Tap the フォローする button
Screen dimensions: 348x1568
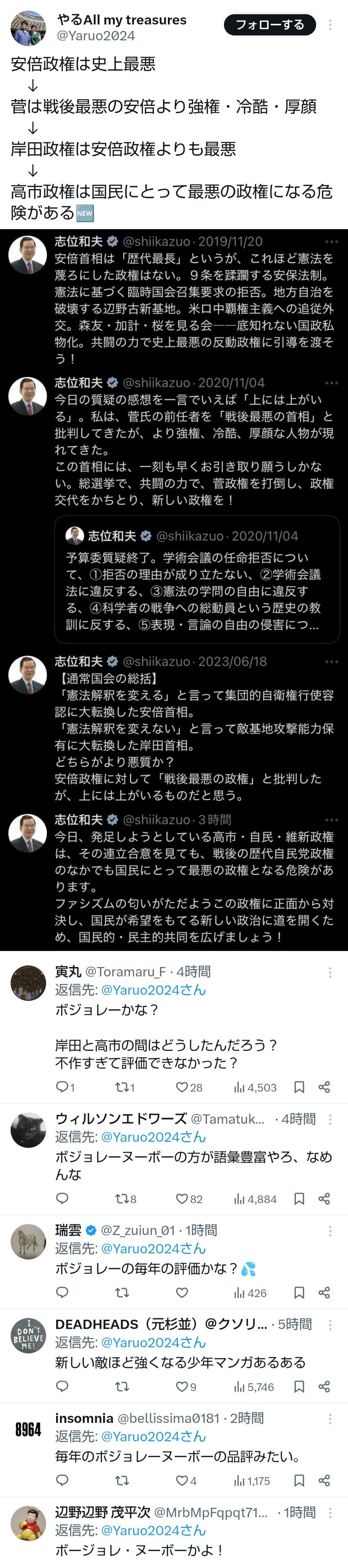pos(269,24)
